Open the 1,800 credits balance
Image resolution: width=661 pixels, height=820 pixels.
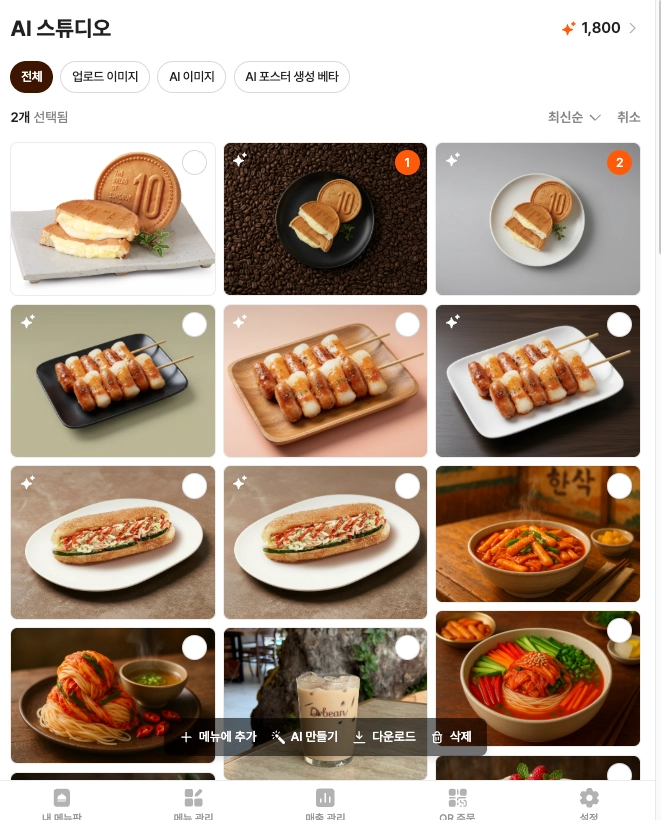[x=599, y=28]
